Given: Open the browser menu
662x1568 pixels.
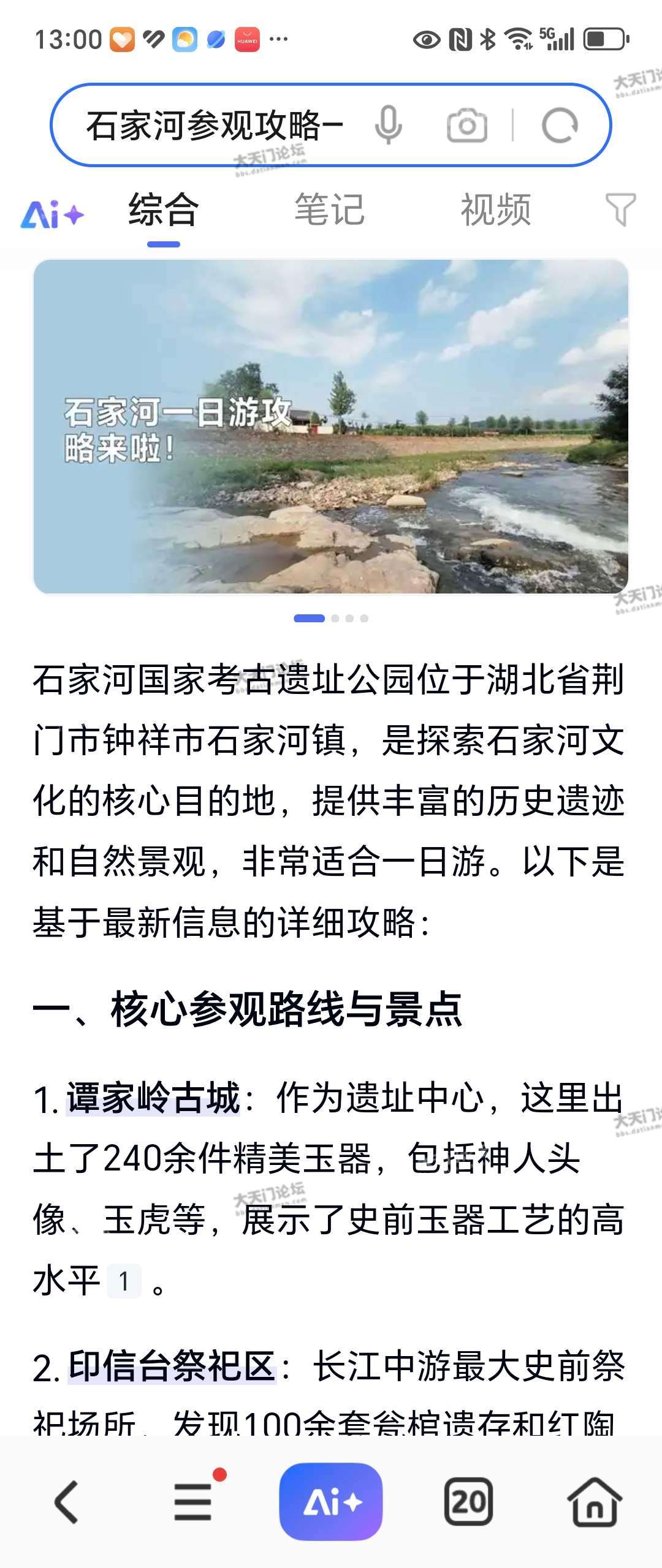Looking at the screenshot, I should pyautogui.click(x=194, y=1501).
